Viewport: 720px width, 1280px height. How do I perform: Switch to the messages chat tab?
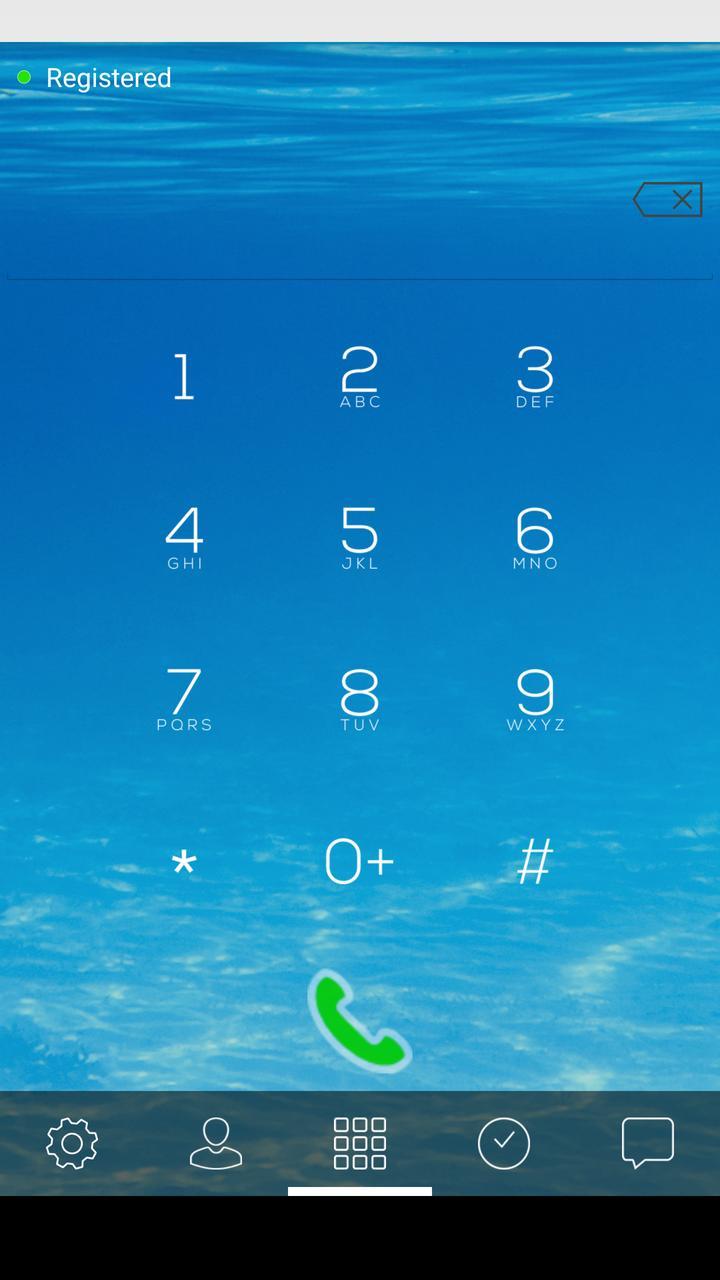tap(648, 1143)
